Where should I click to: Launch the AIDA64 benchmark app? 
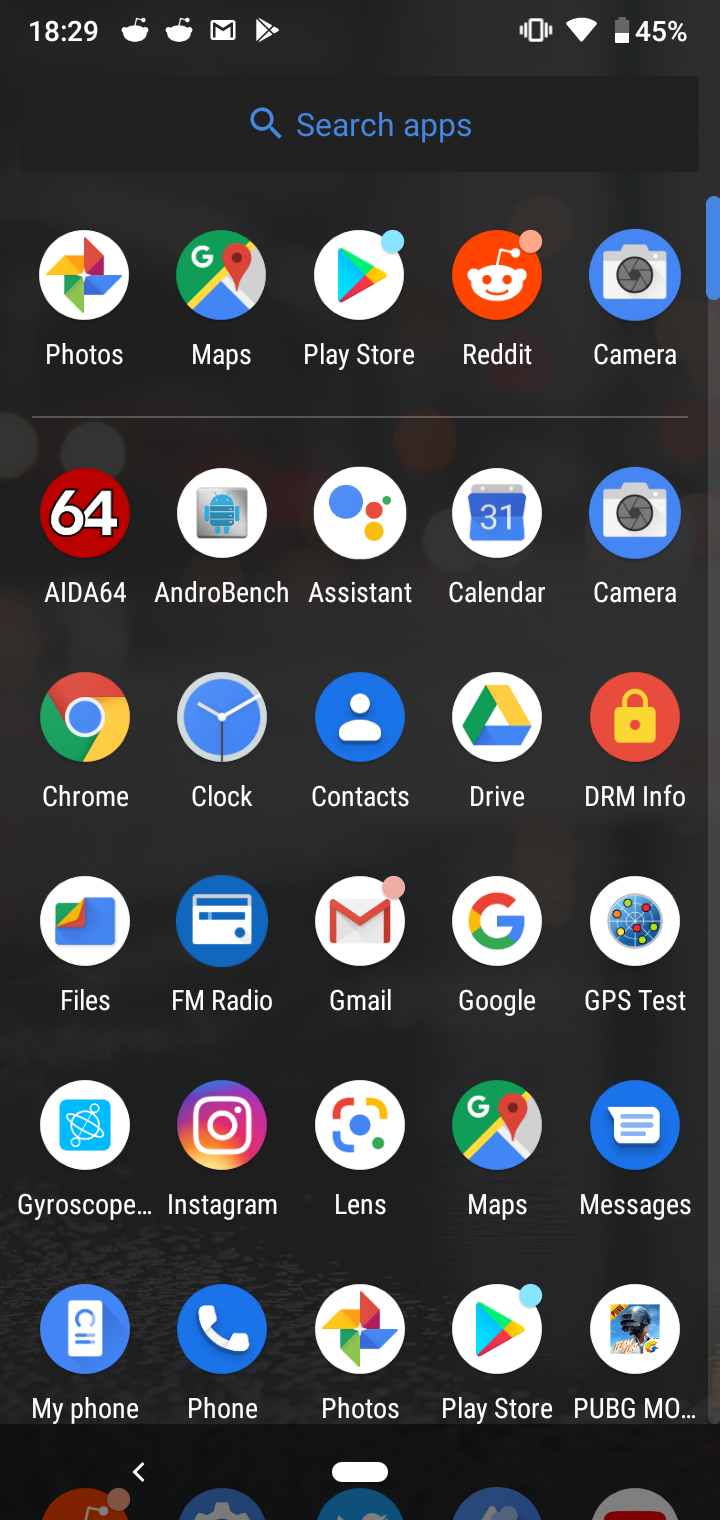[85, 513]
